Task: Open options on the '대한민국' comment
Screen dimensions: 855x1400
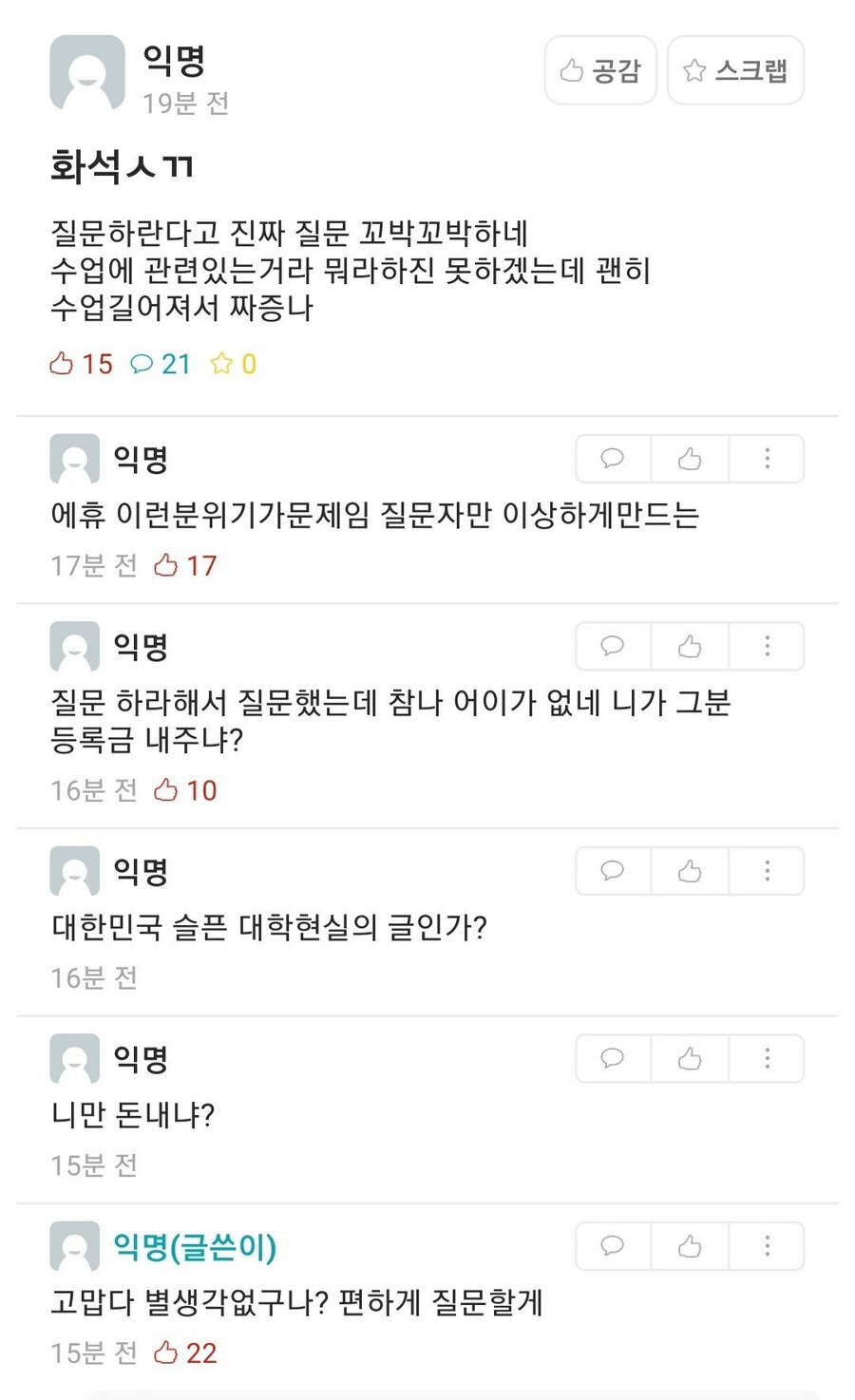Action: (x=767, y=870)
